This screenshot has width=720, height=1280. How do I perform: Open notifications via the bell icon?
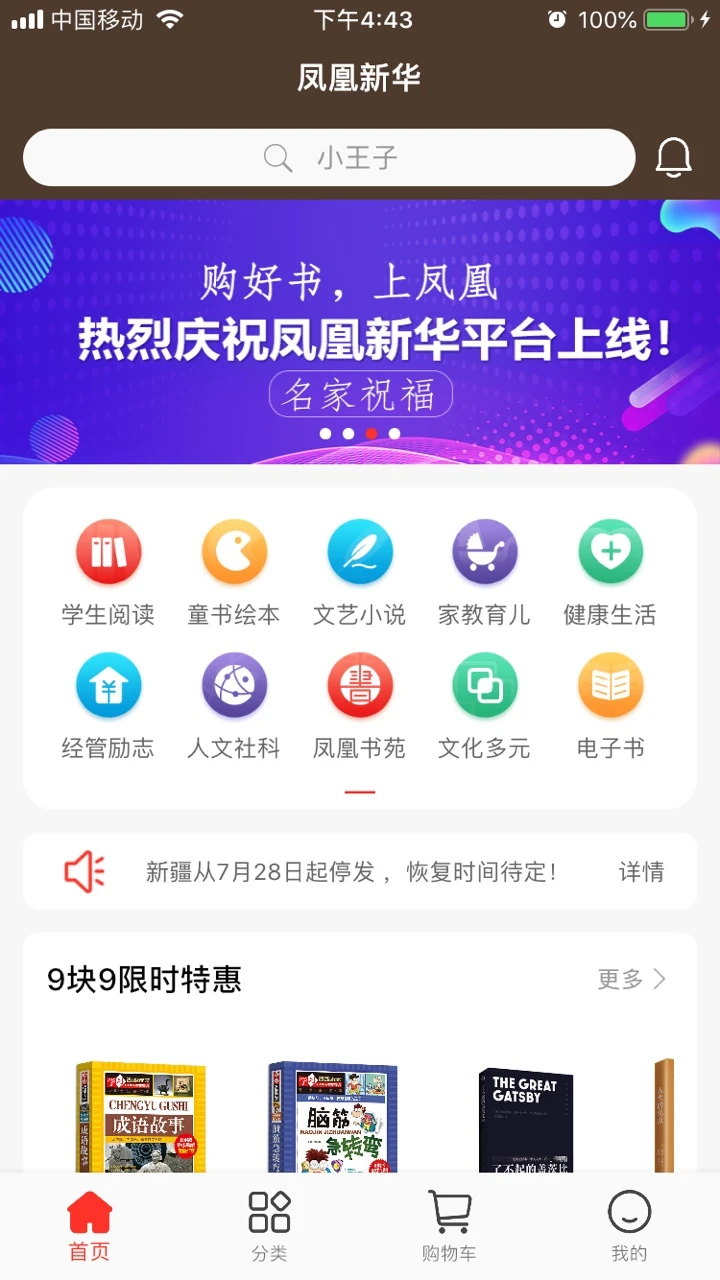[673, 157]
